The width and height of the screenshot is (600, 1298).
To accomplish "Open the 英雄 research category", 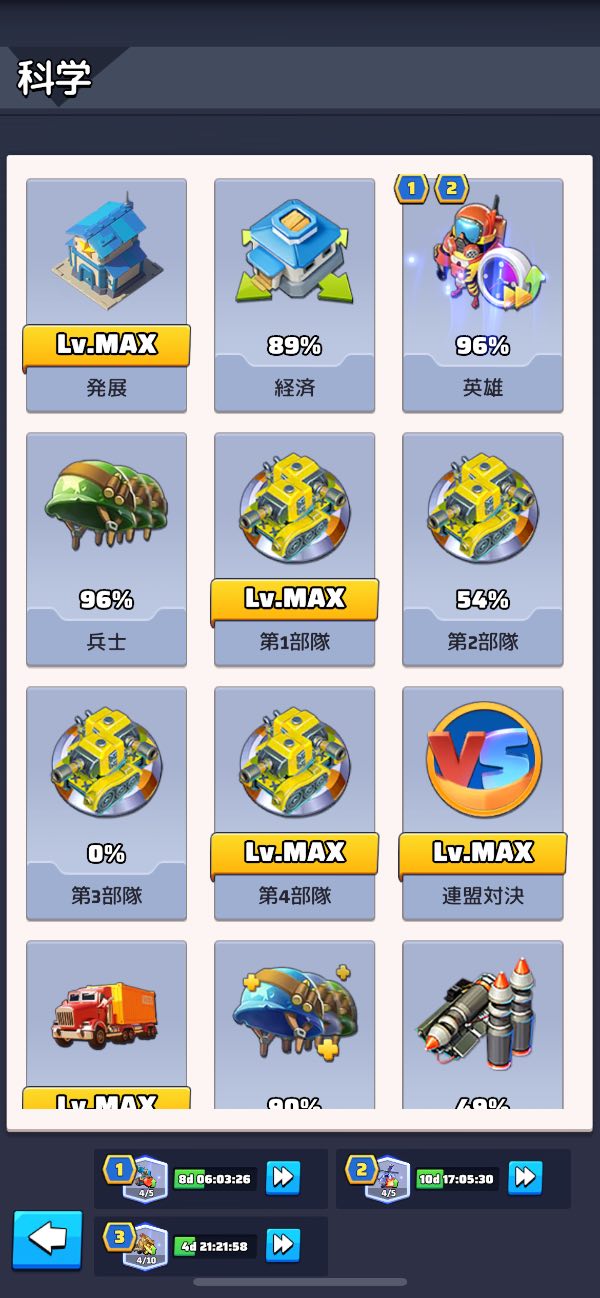I will [x=482, y=295].
